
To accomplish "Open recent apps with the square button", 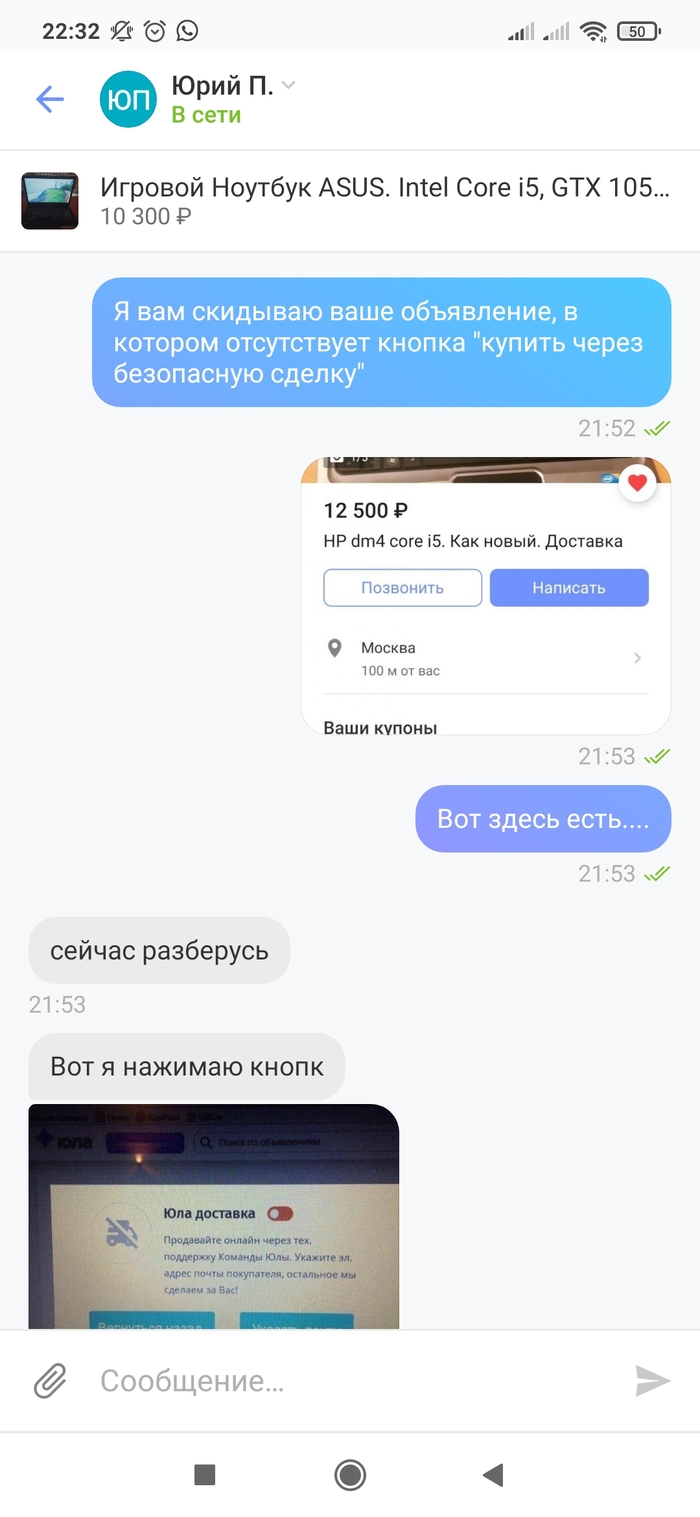I will [x=205, y=1474].
